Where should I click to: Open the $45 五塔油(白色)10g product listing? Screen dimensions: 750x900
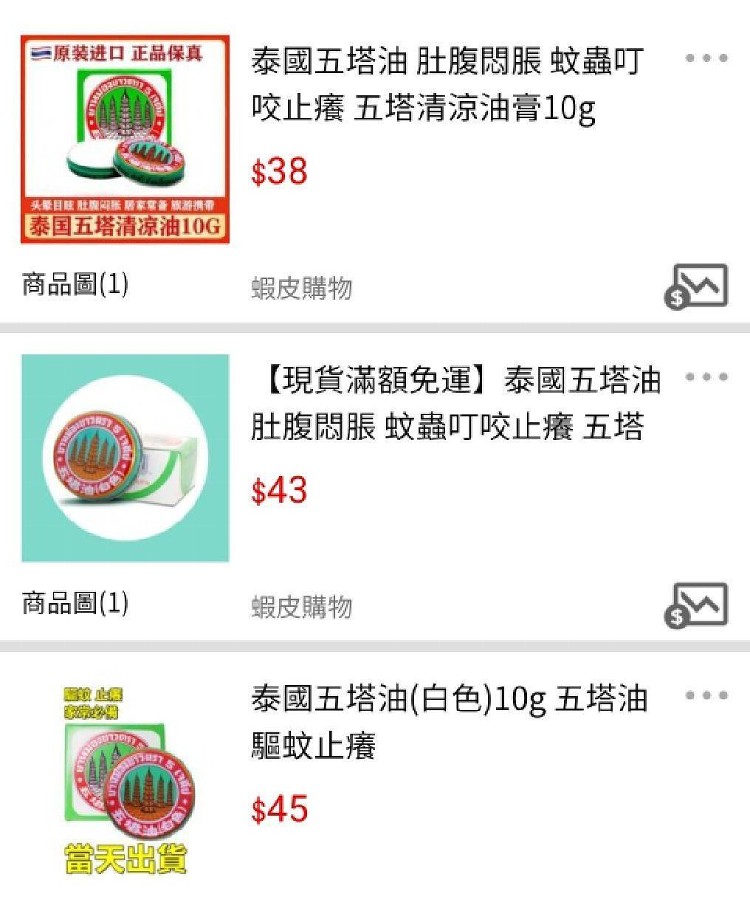pos(448,720)
